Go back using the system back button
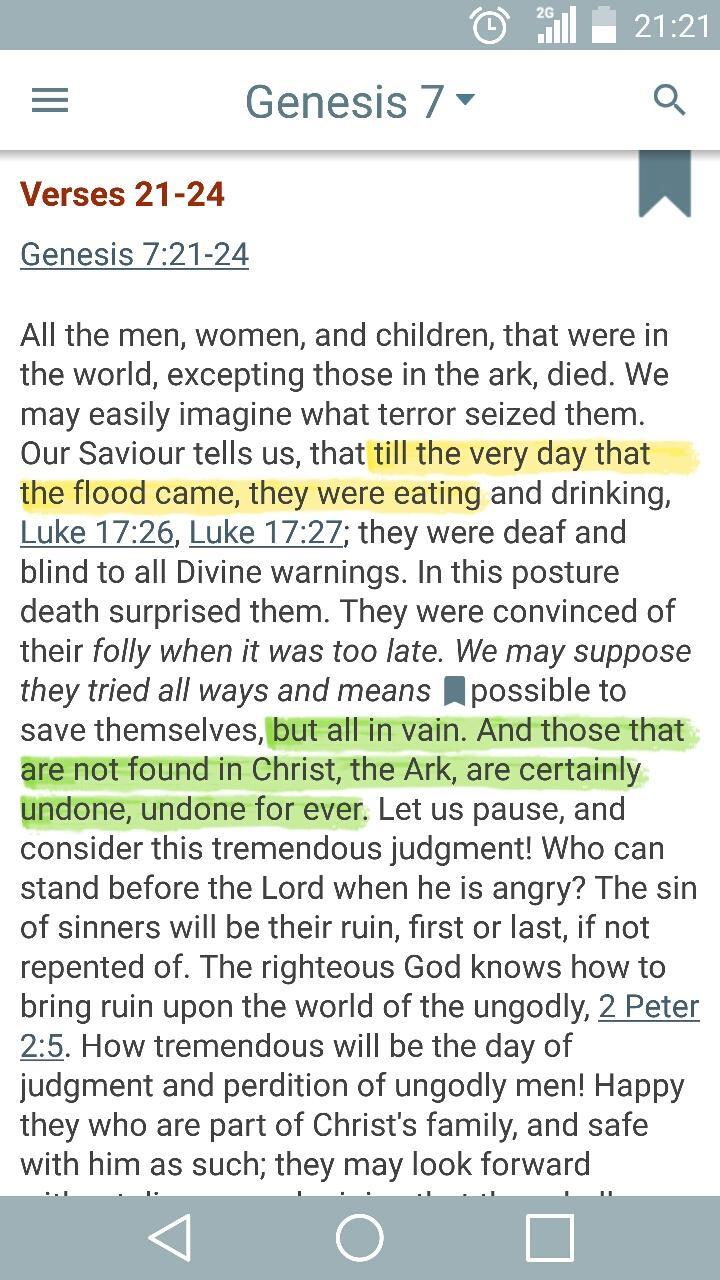This screenshot has height=1280, width=720. [x=170, y=1238]
